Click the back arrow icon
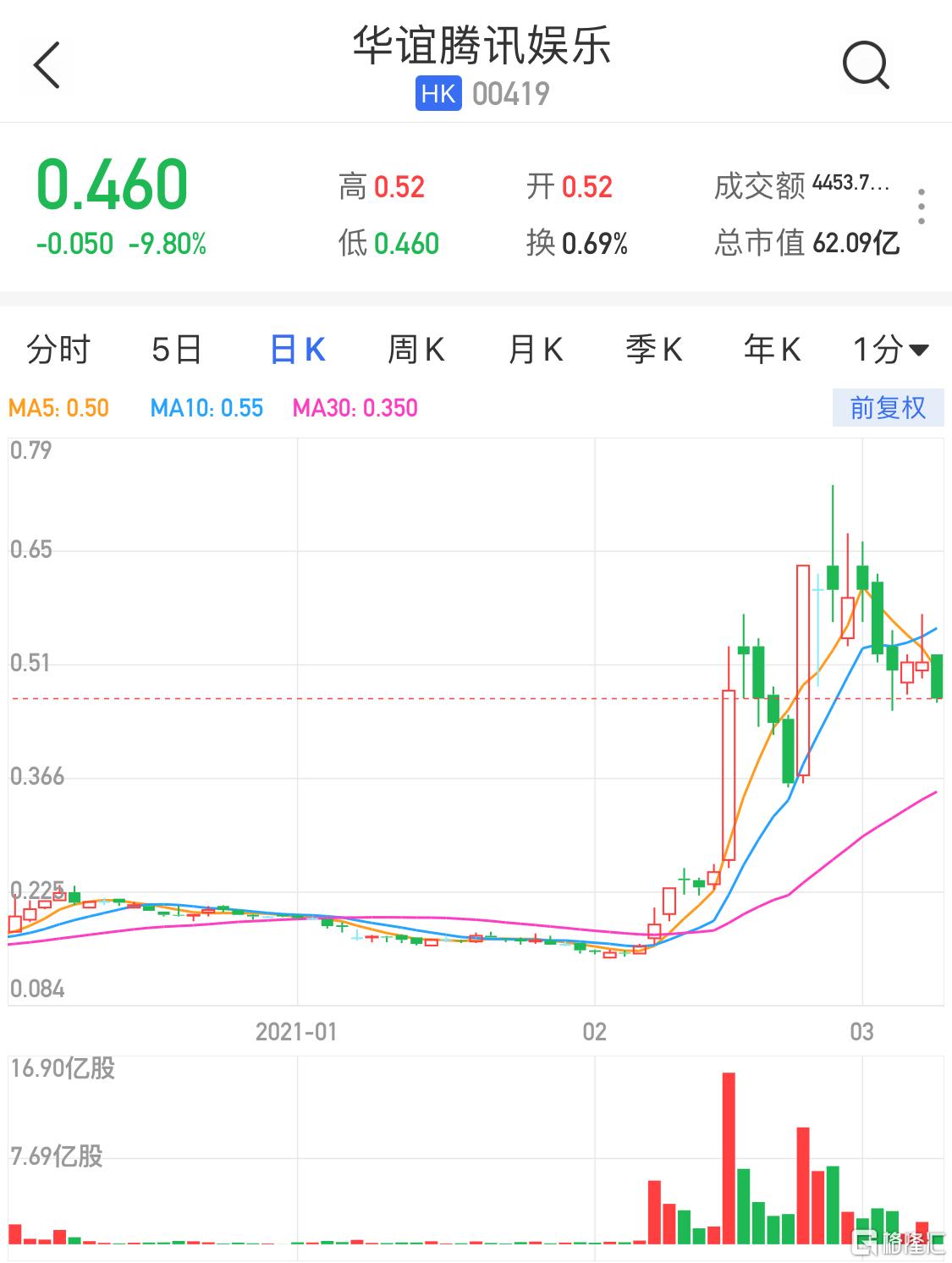 click(48, 65)
